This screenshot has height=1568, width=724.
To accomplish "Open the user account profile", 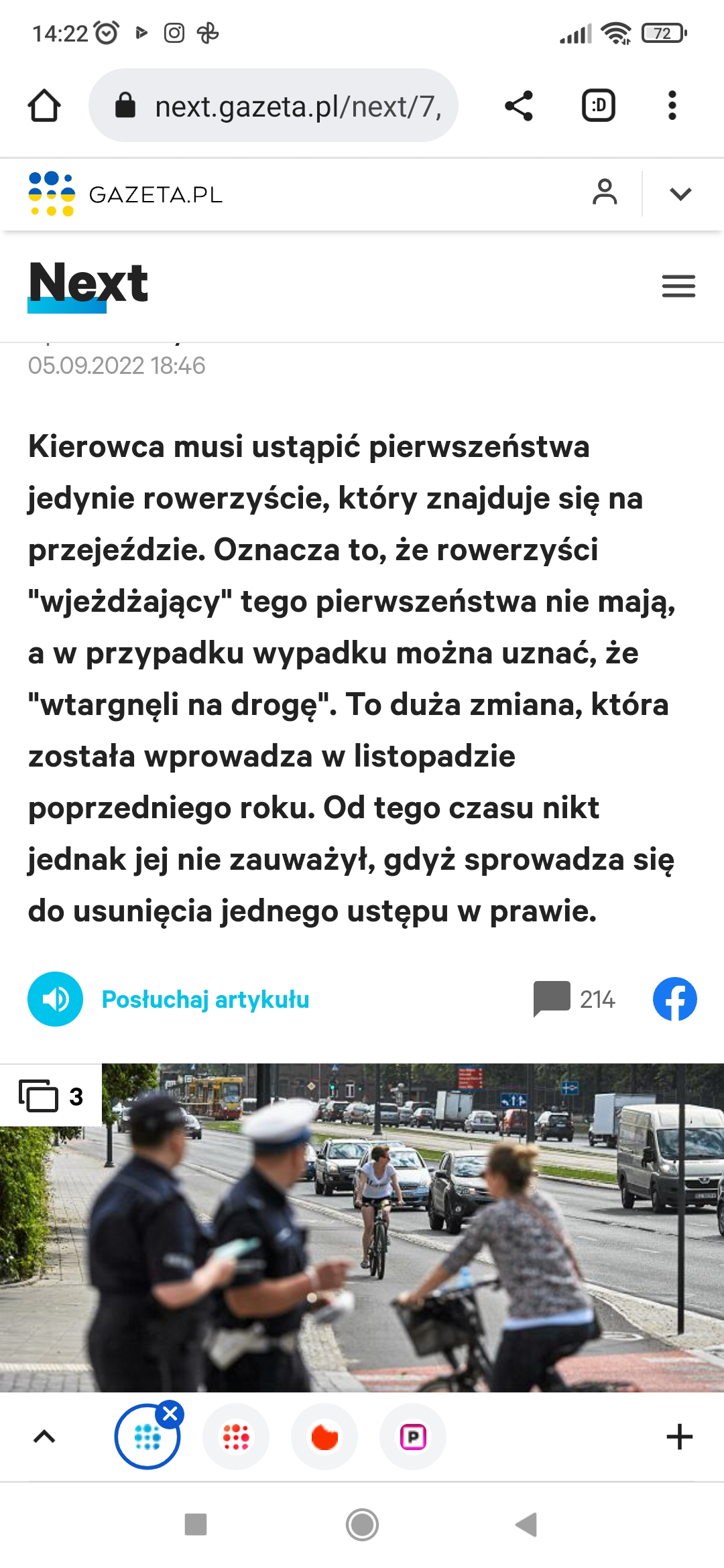I will click(x=604, y=193).
